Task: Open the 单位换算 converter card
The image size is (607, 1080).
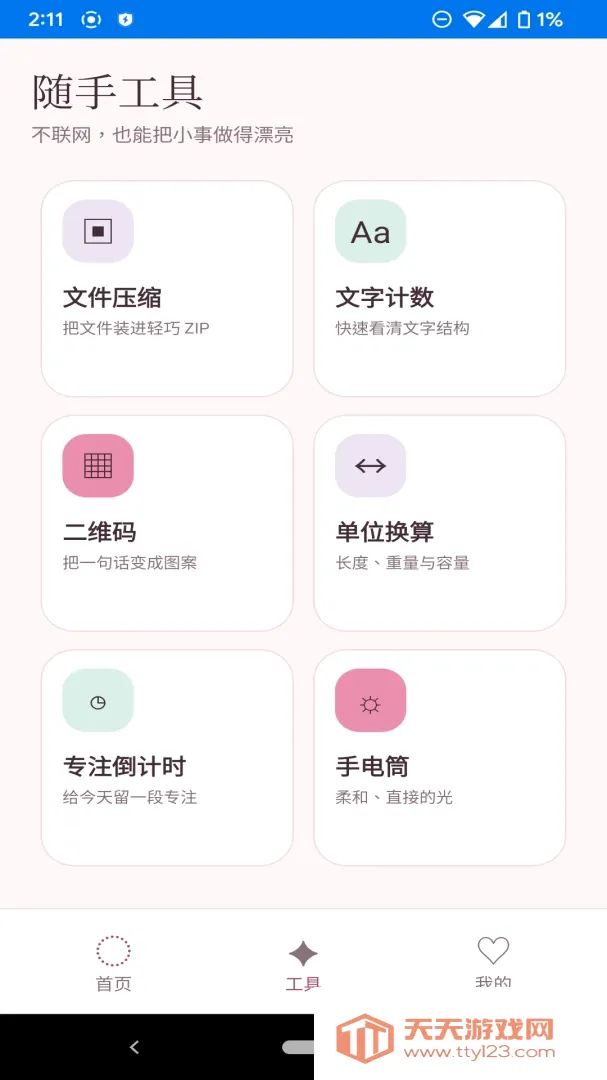Action: [x=440, y=523]
